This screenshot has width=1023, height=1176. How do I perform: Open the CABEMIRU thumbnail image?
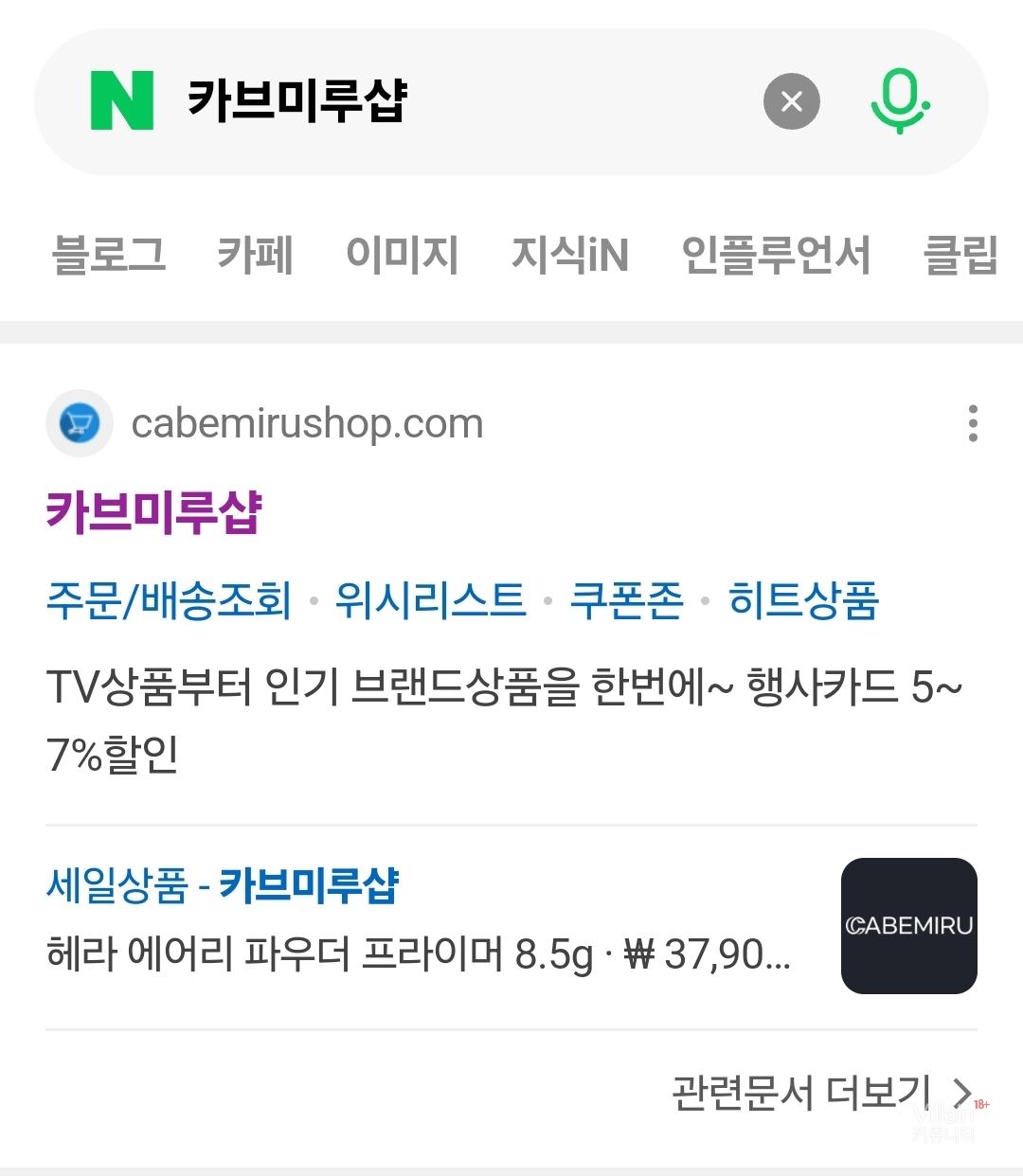(908, 925)
